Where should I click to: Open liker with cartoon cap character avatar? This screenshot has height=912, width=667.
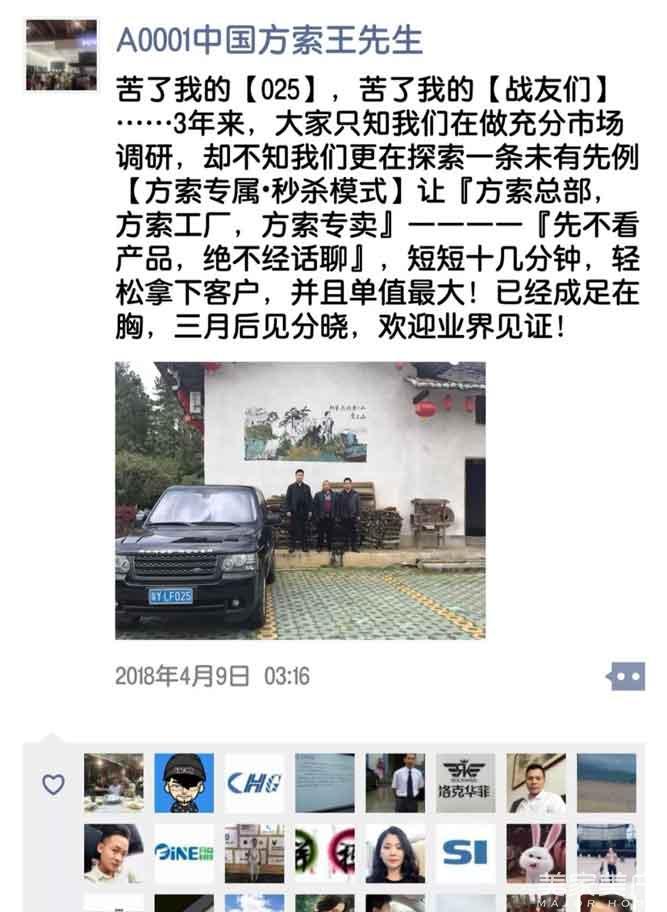click(184, 783)
